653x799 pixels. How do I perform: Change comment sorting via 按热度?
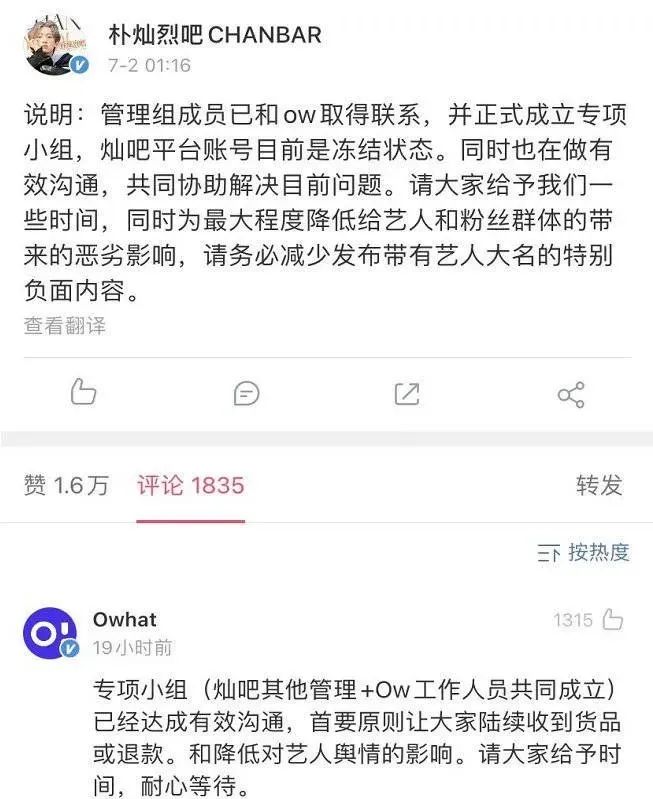[584, 552]
